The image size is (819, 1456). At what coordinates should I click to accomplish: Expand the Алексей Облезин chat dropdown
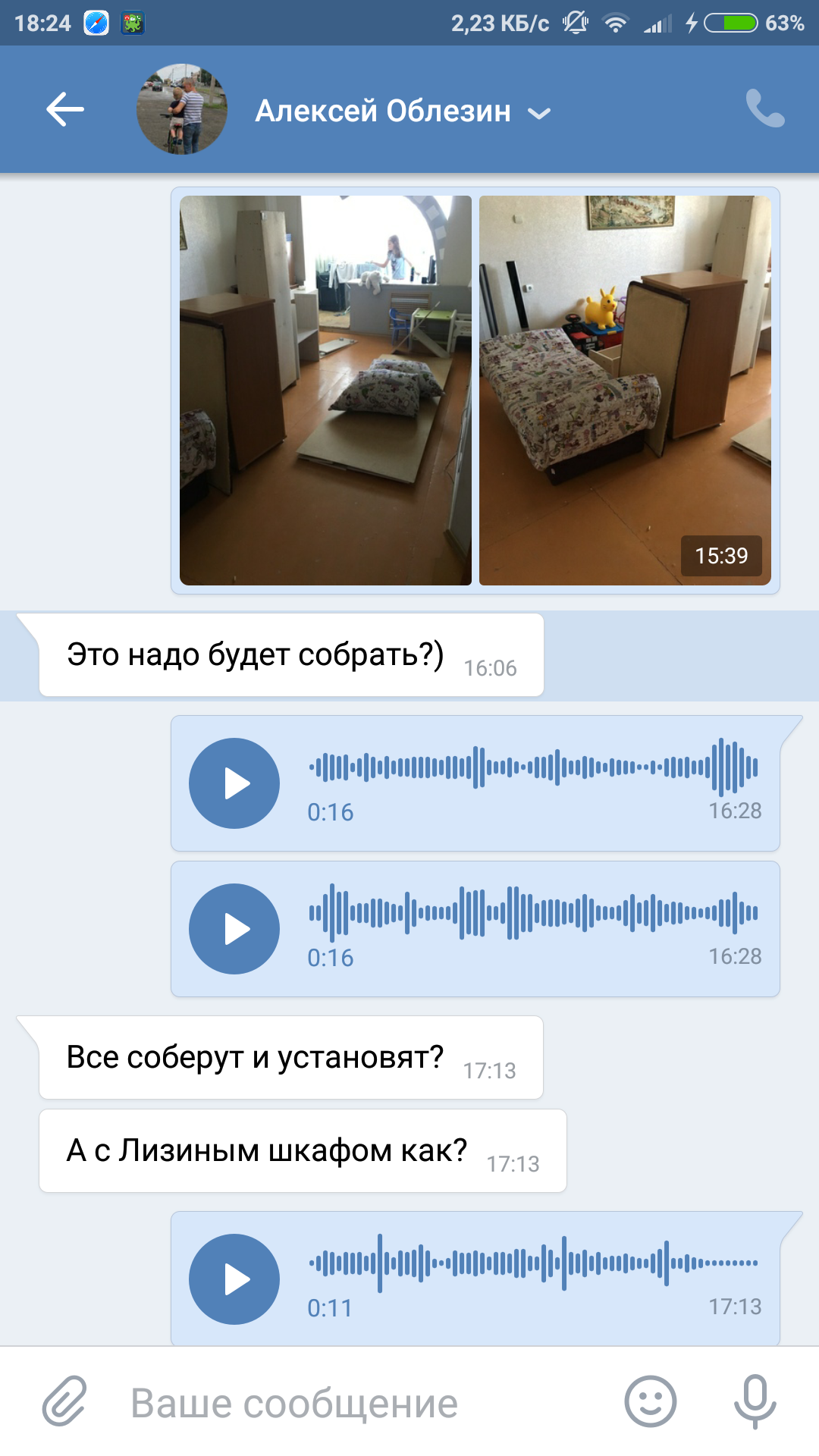click(539, 114)
